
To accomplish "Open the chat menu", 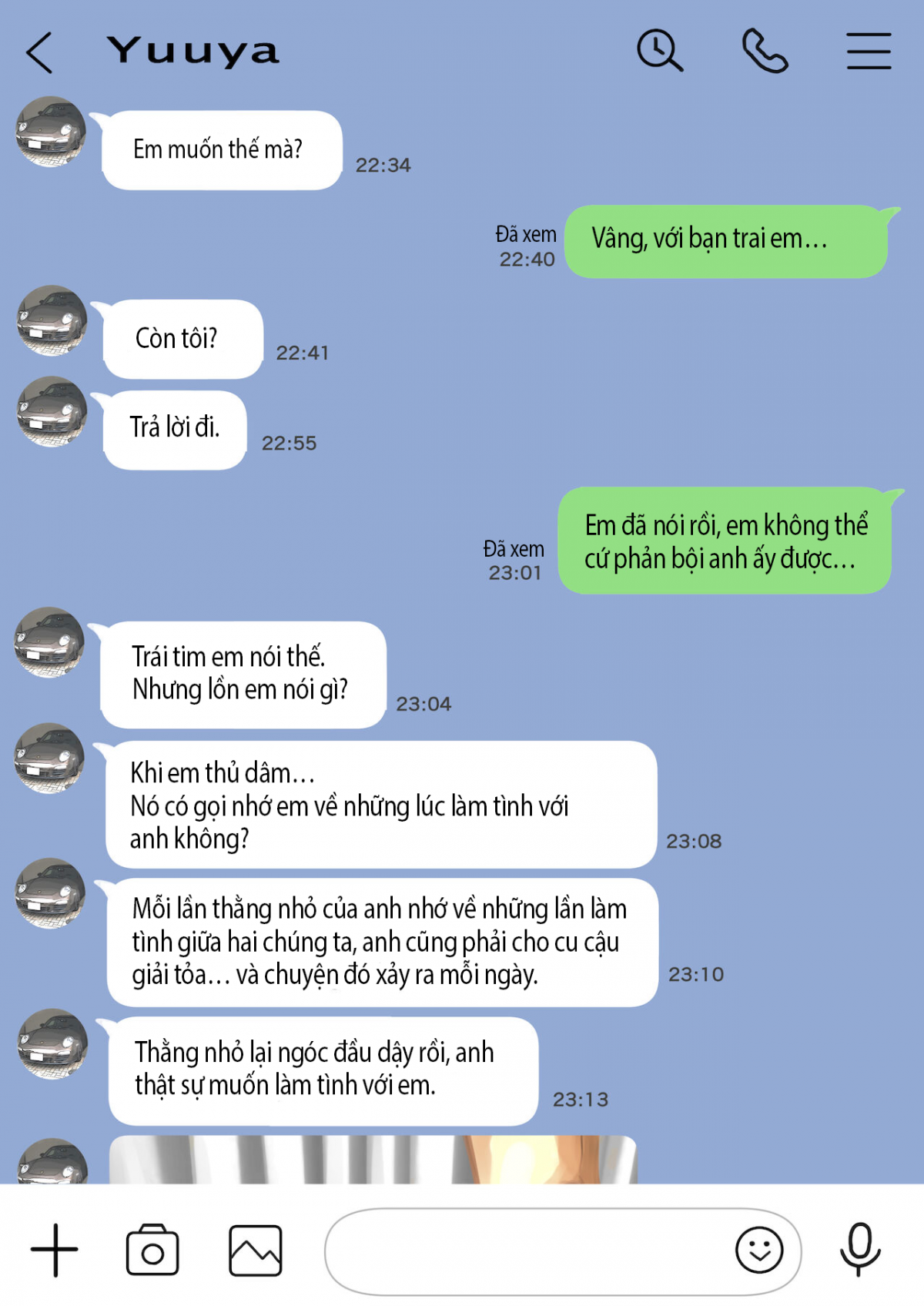I will [869, 51].
